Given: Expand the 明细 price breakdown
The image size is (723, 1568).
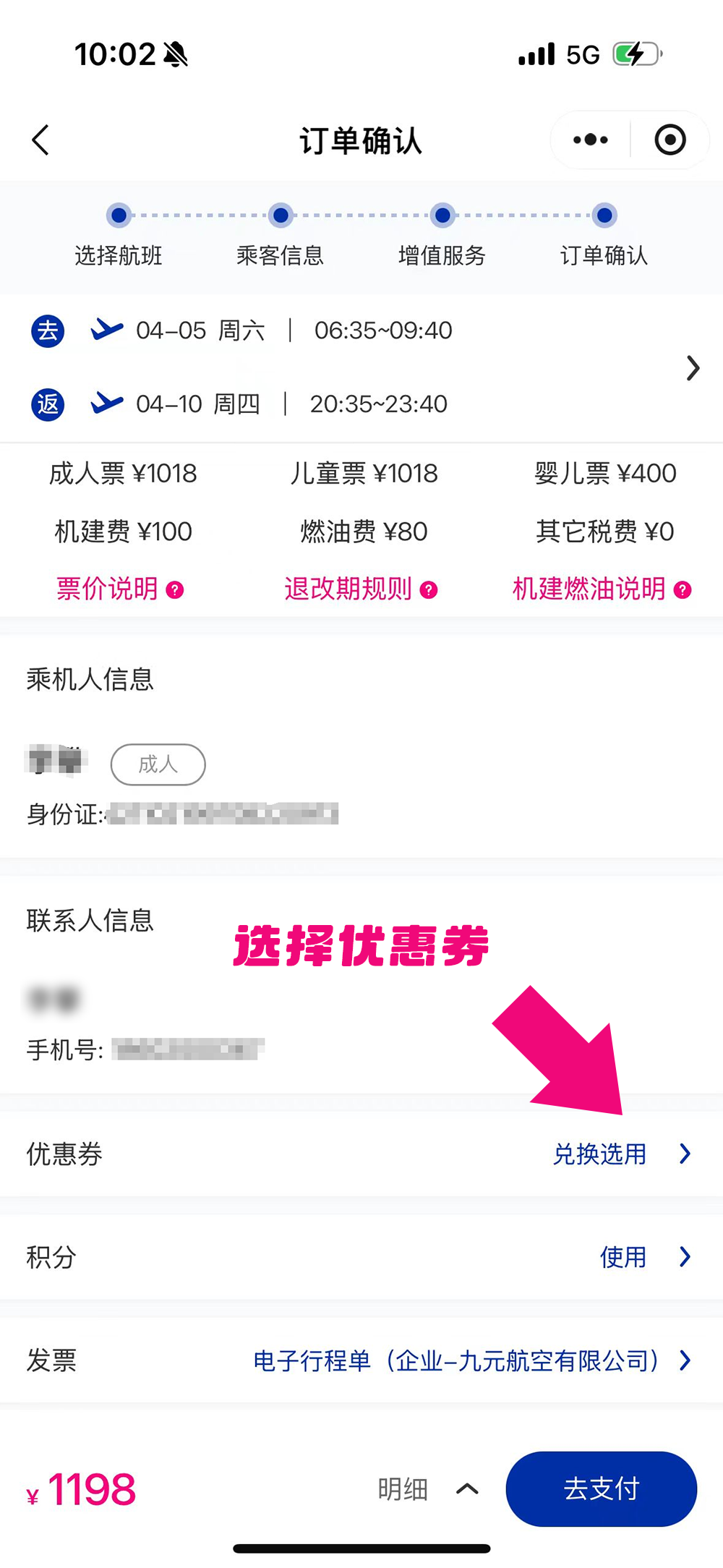Looking at the screenshot, I should click(428, 1488).
